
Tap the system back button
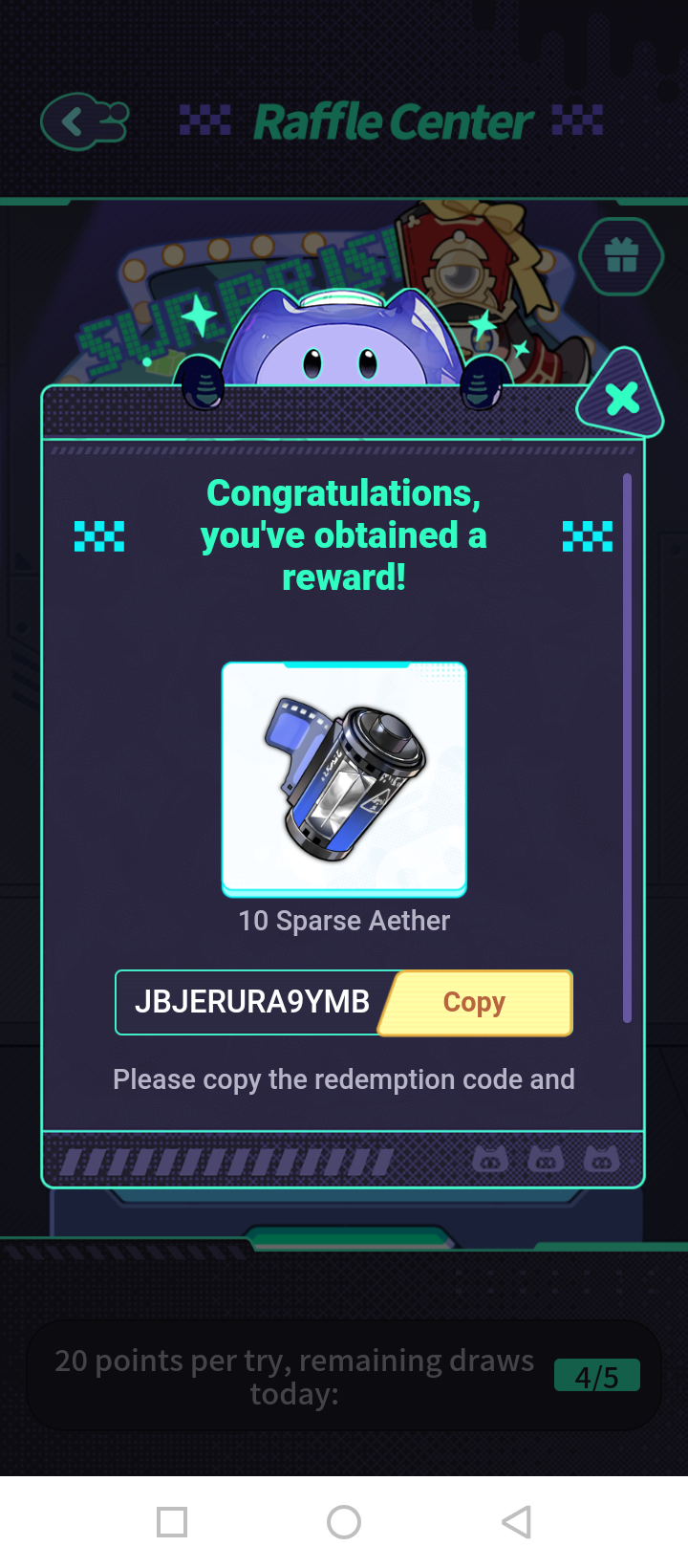(516, 1522)
